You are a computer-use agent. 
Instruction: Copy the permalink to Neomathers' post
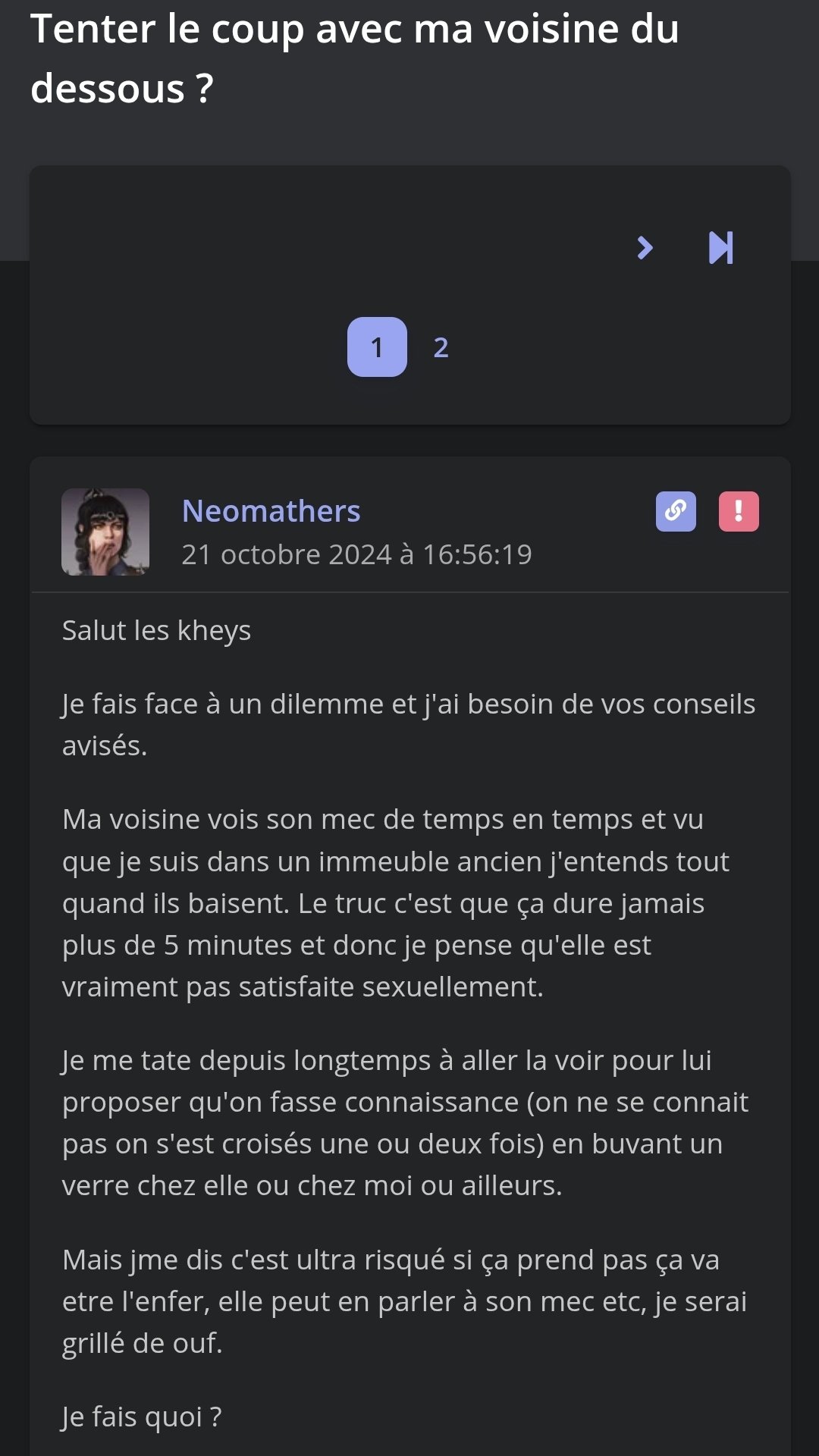[676, 511]
